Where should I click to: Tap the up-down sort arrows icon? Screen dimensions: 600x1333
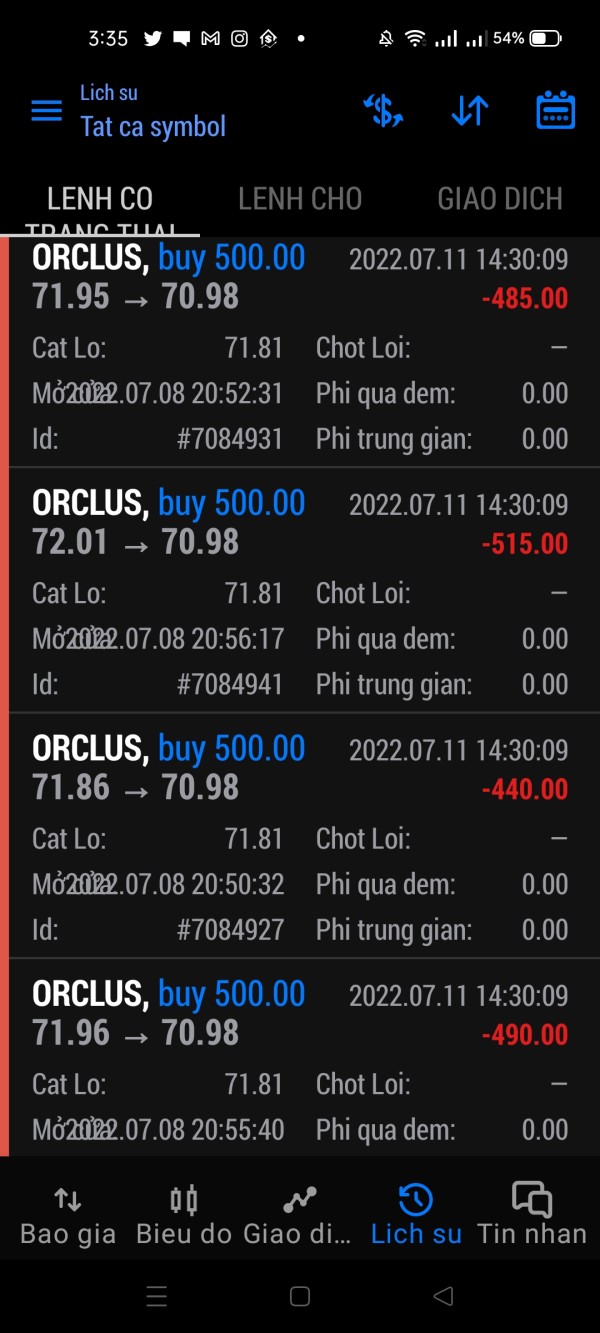(469, 111)
